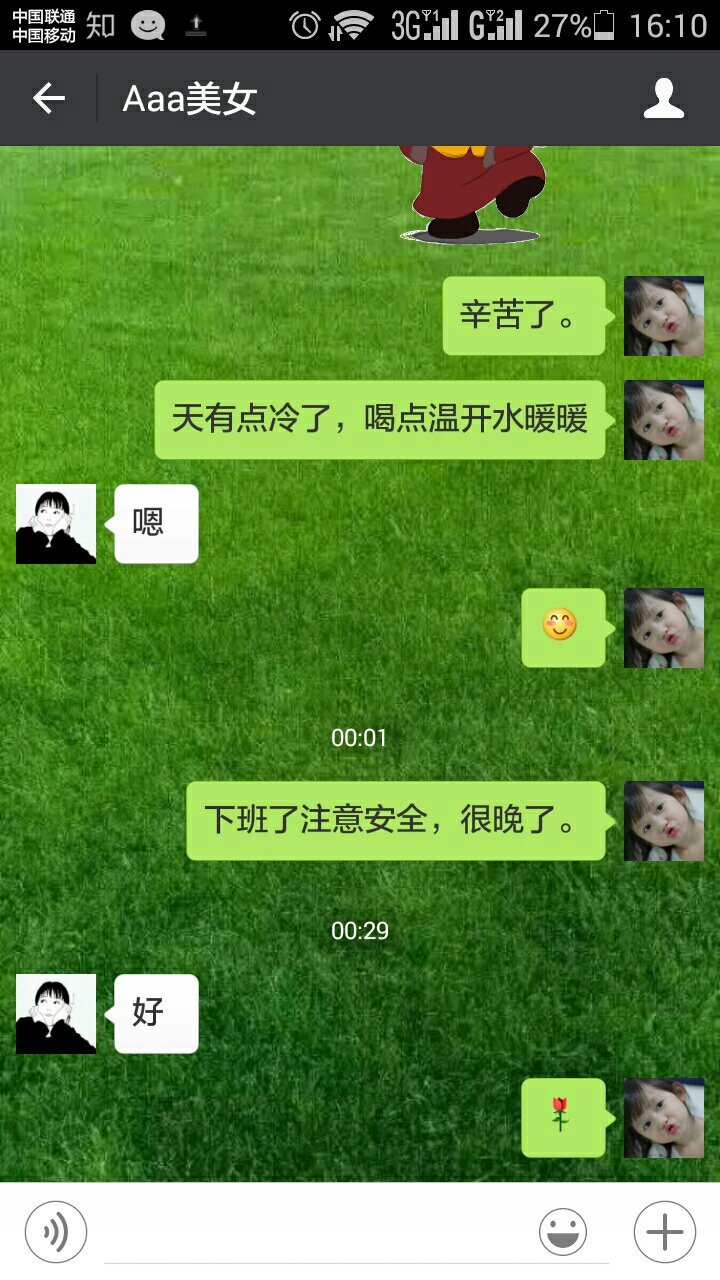Screen dimensions: 720x1280
Task: Open the emoji sticker picker
Action: [x=563, y=1232]
